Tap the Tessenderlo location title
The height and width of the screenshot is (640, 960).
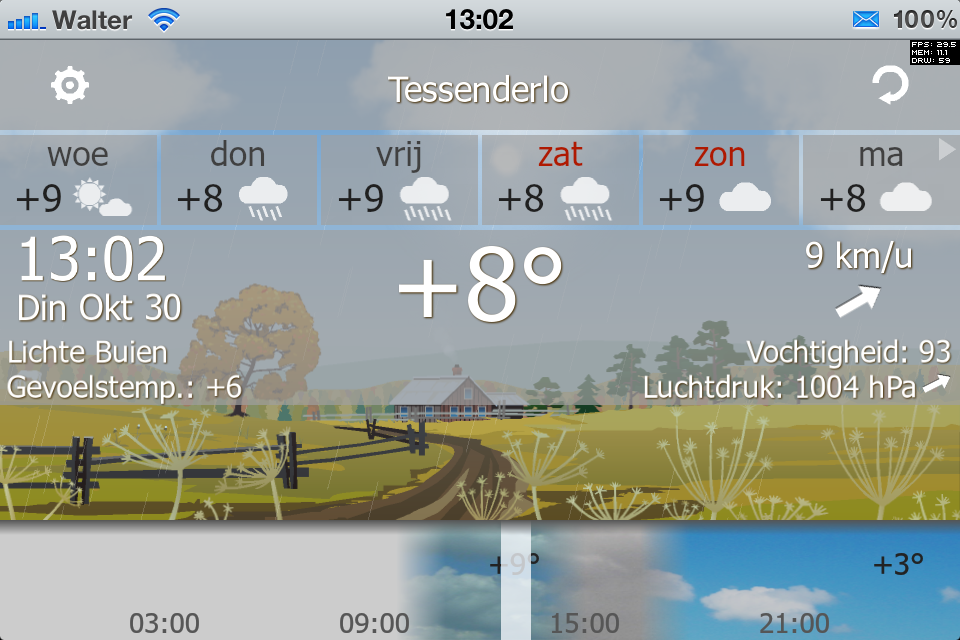(479, 90)
